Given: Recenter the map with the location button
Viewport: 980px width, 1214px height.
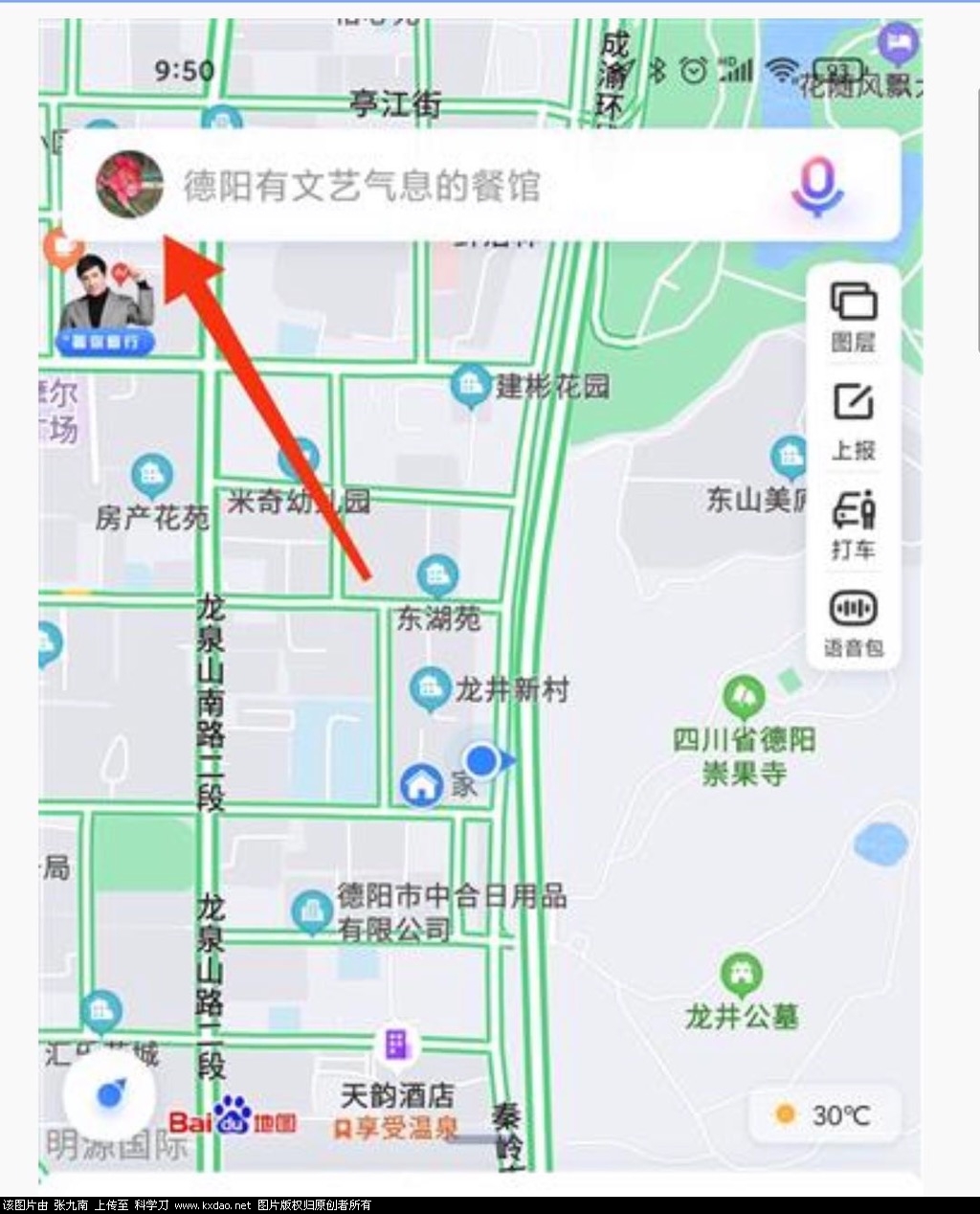Looking at the screenshot, I should pyautogui.click(x=109, y=1095).
